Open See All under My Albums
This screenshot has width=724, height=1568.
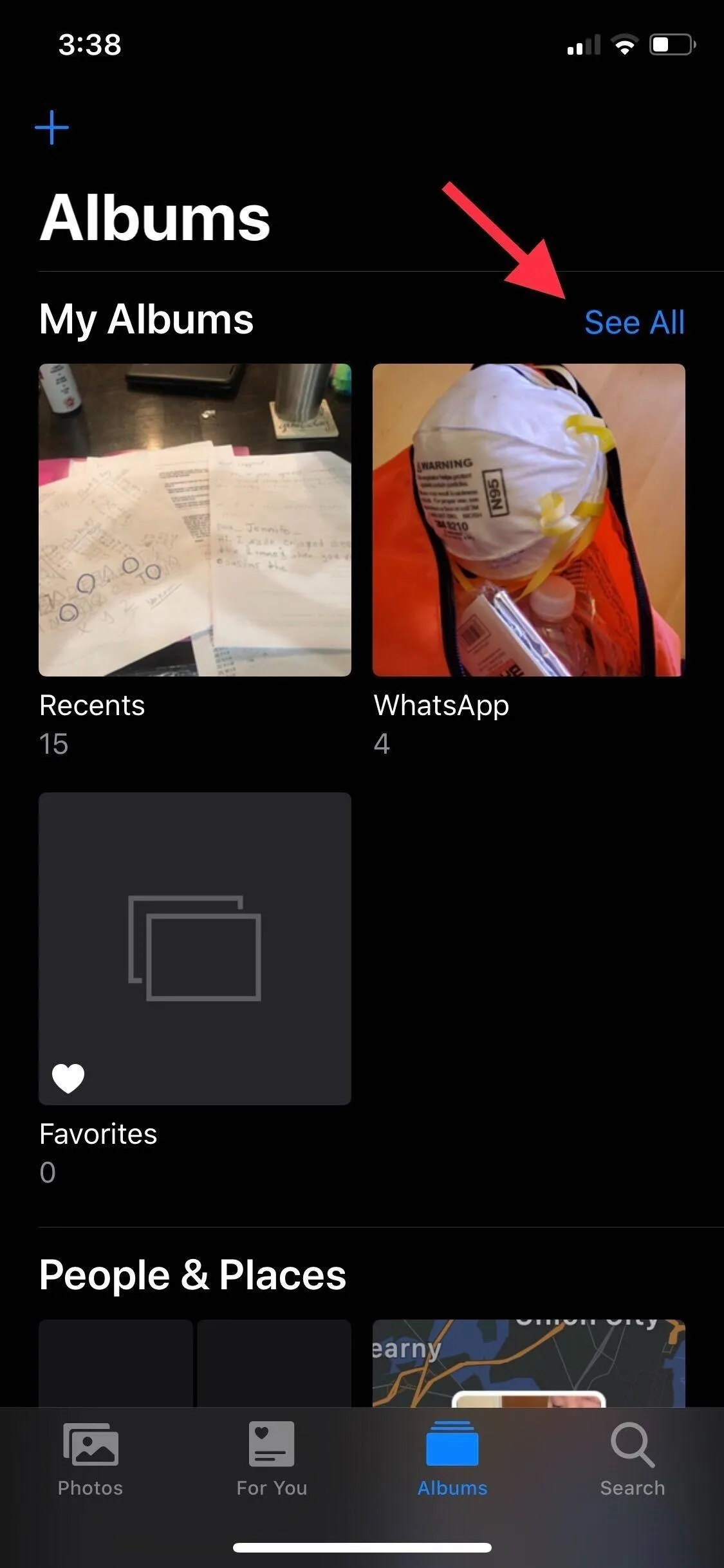pyautogui.click(x=634, y=322)
